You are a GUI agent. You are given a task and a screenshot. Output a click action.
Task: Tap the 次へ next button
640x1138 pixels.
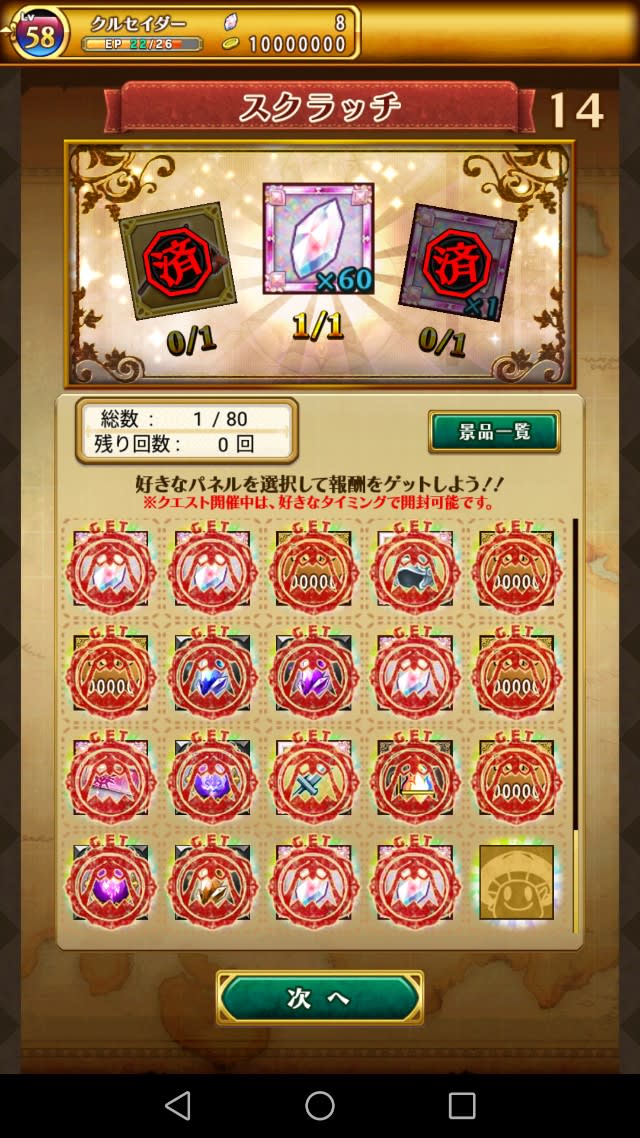[x=319, y=998]
